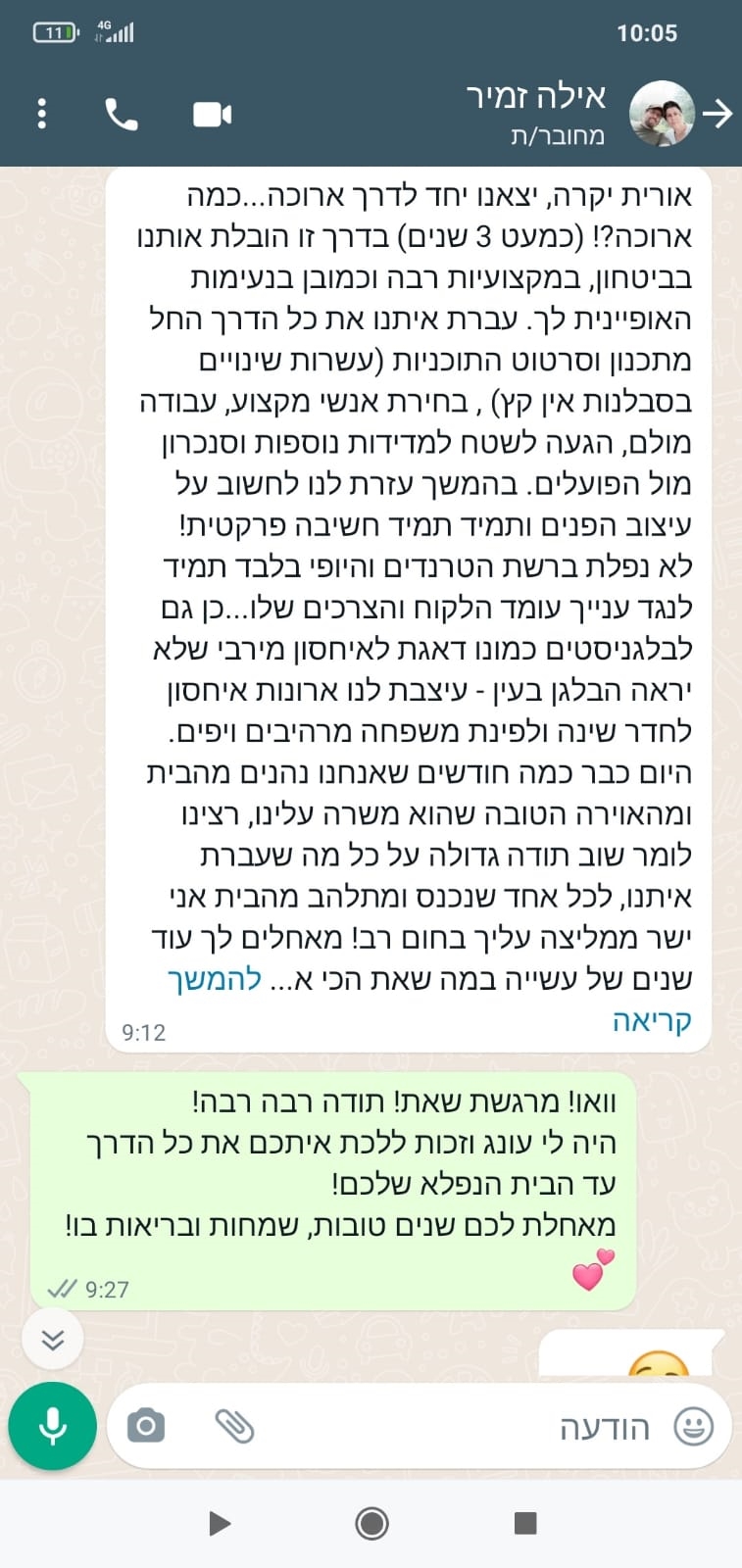Start a voice call with אילה זמיר
The height and width of the screenshot is (1568, 742).
pos(122,115)
